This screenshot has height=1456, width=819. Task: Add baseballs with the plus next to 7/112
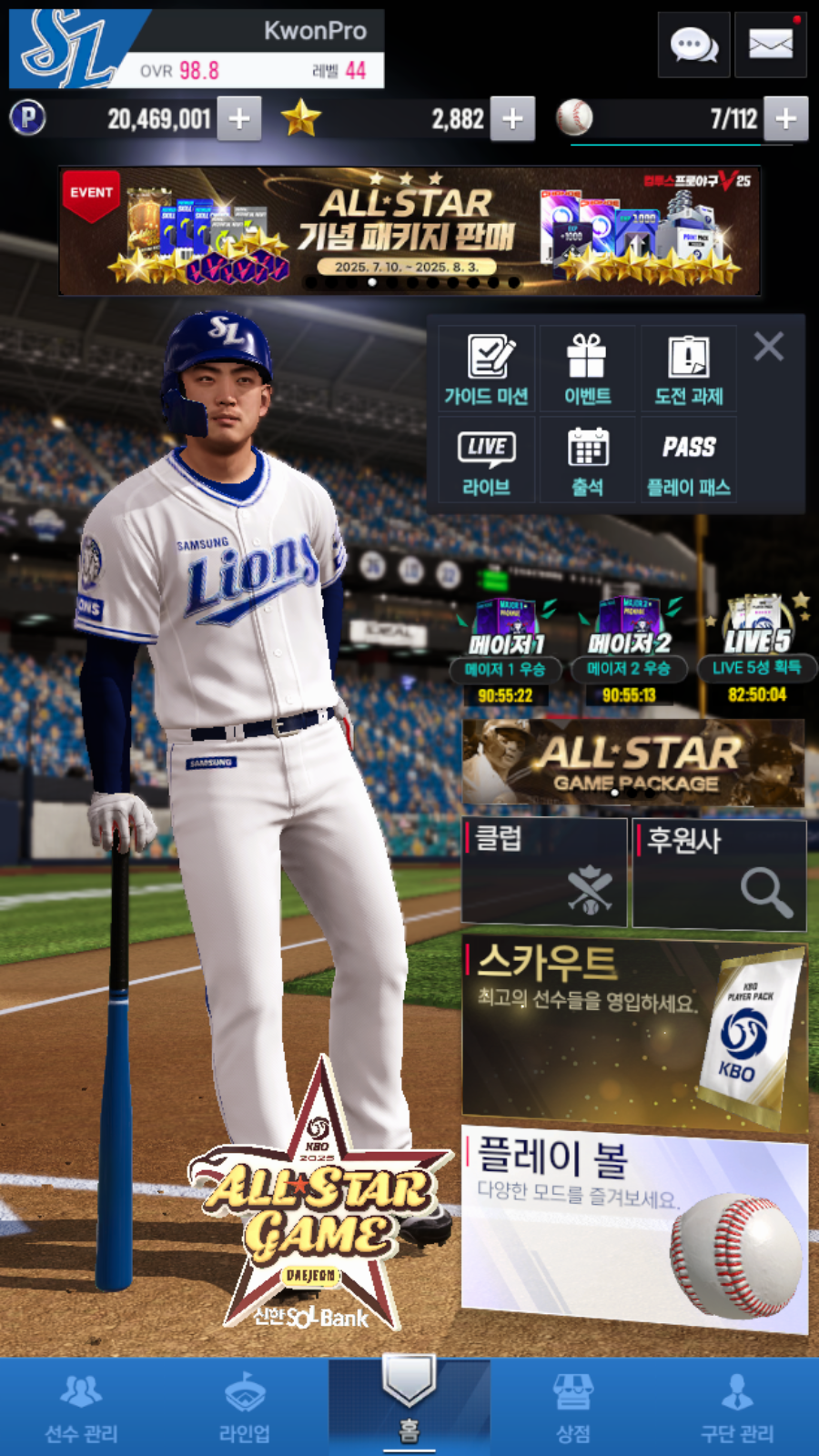pyautogui.click(x=785, y=118)
